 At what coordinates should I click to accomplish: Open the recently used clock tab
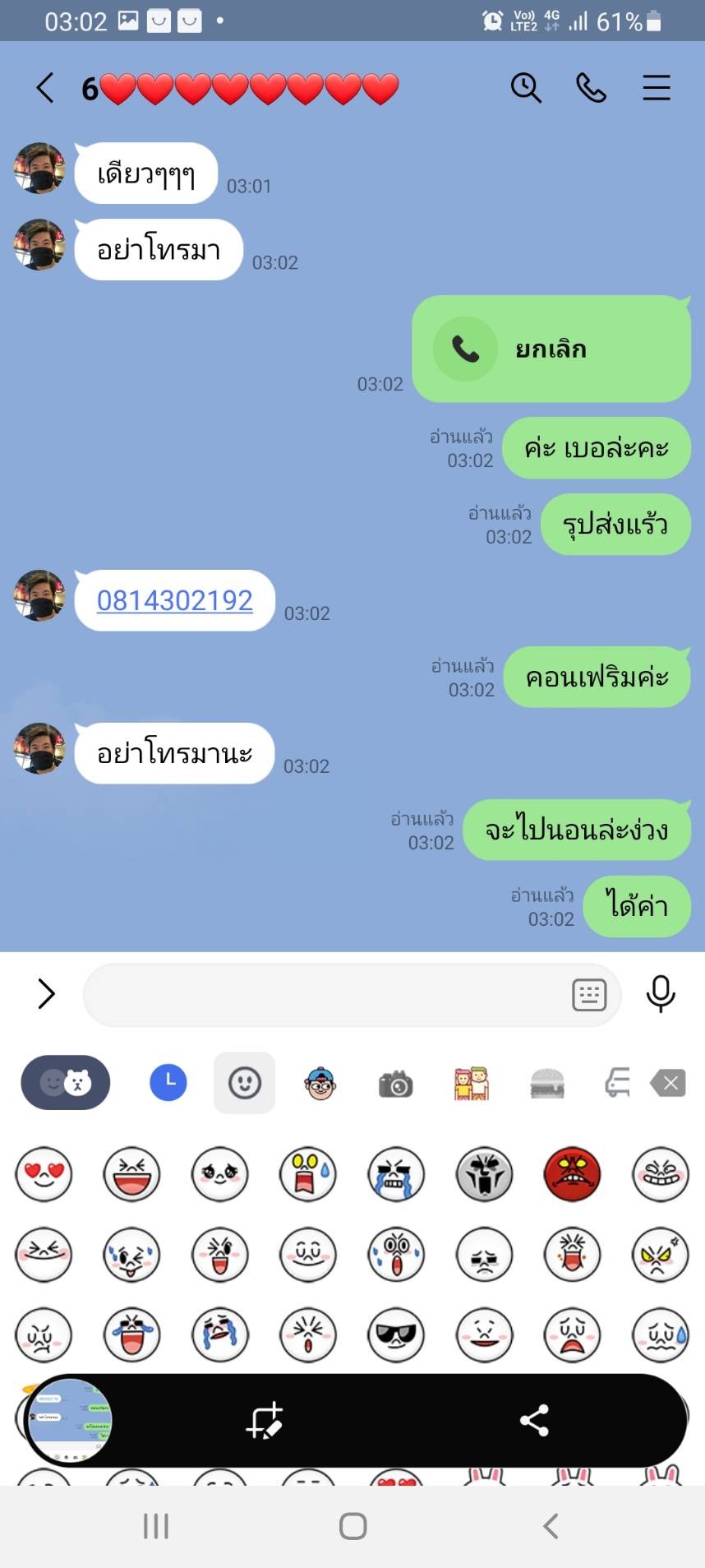click(x=168, y=1083)
